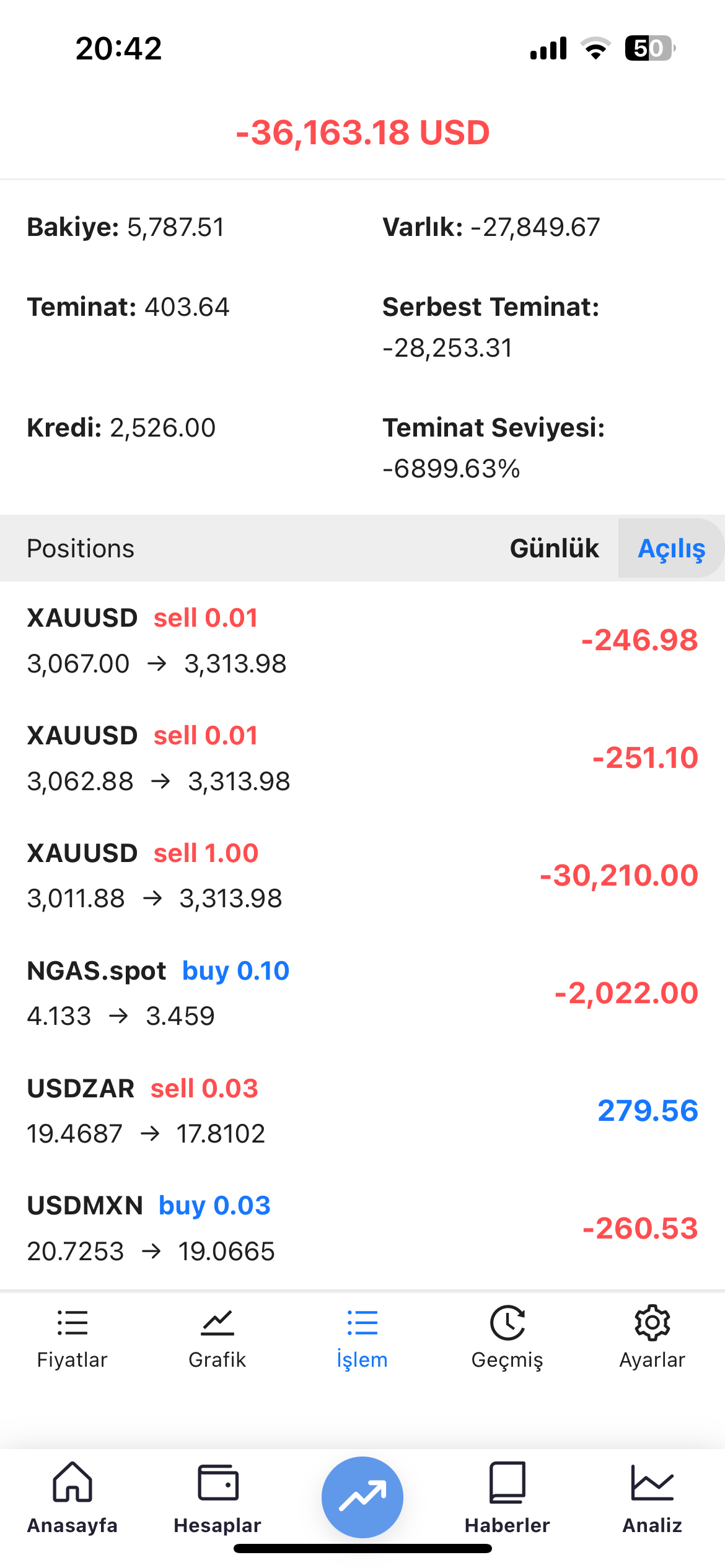Image resolution: width=725 pixels, height=1568 pixels.
Task: Switch to the Analiz tab
Action: [652, 1498]
